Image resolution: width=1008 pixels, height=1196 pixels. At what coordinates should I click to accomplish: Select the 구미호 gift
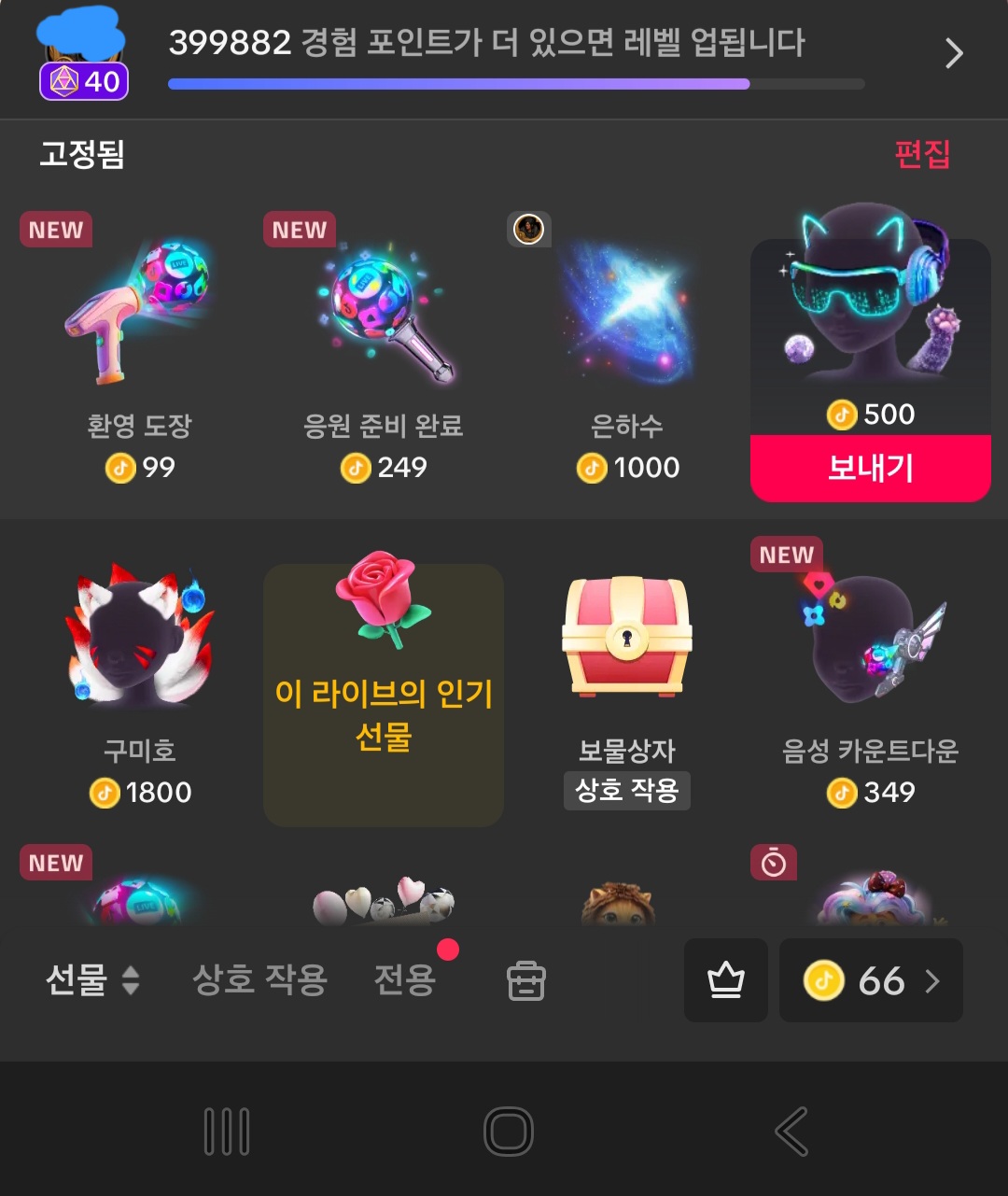pyautogui.click(x=140, y=672)
